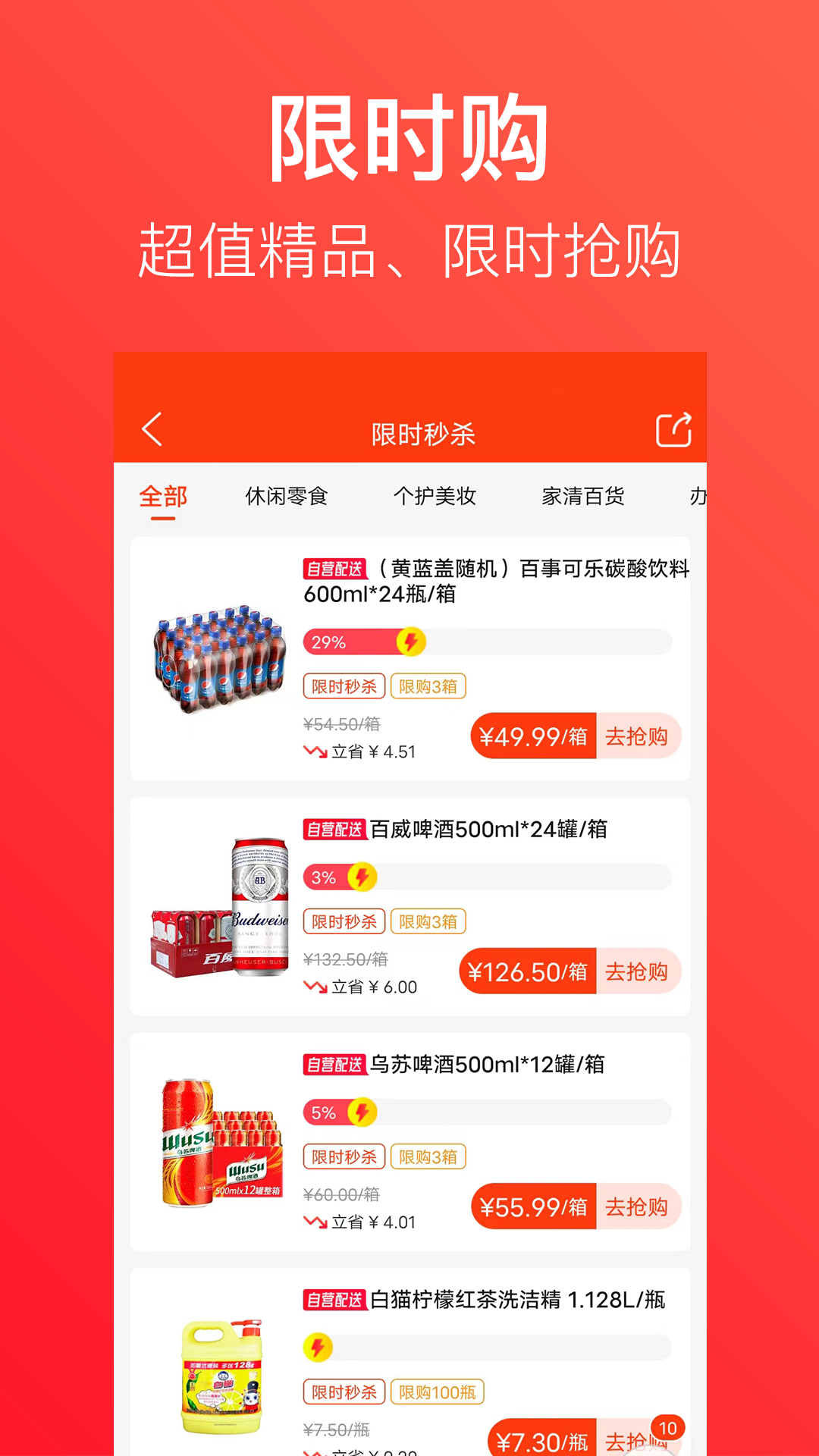Tap 去抢购 on the Budweiser beer case
Image resolution: width=819 pixels, height=1456 pixels.
[637, 971]
